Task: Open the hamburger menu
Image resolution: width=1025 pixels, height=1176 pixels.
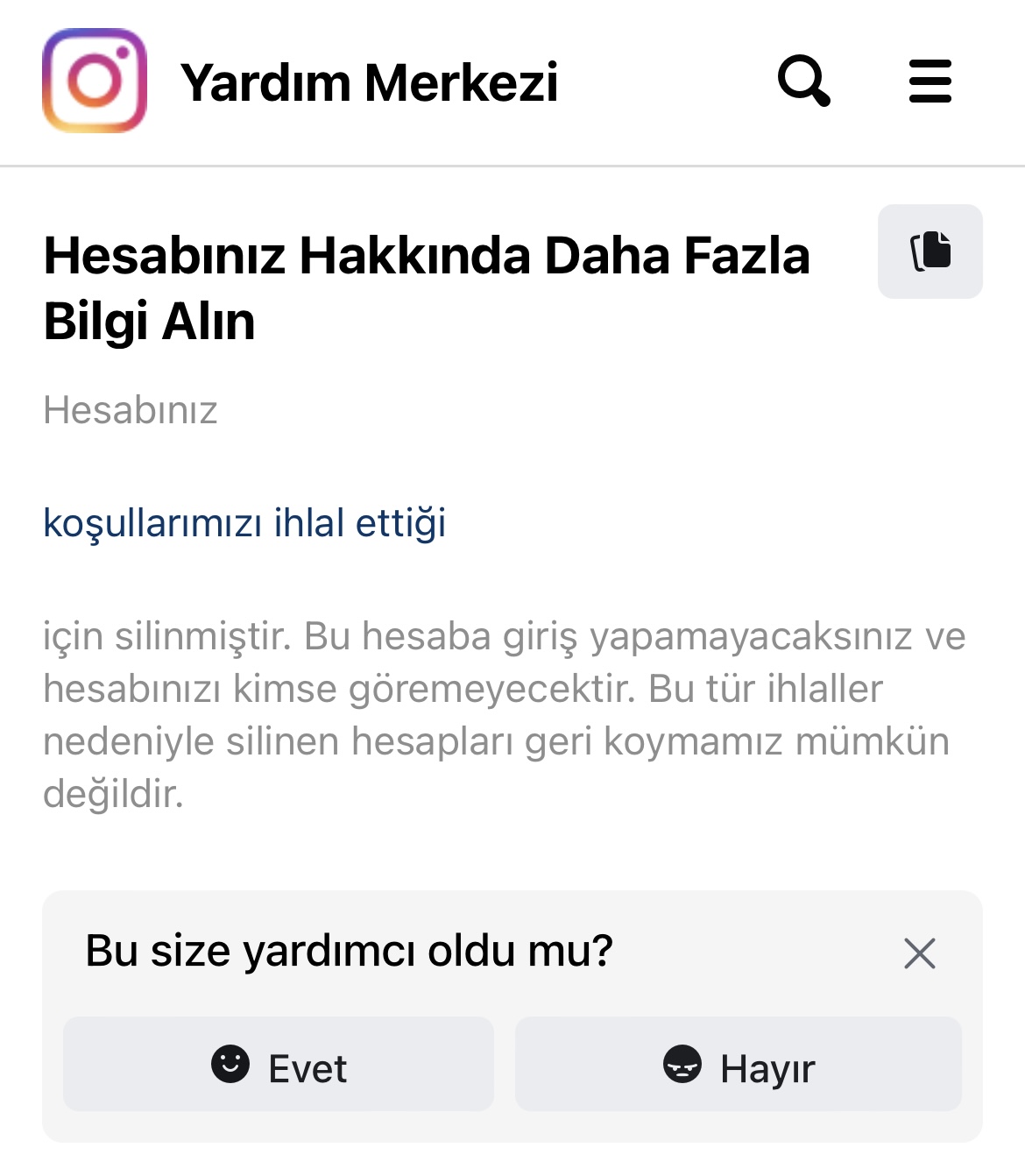Action: point(930,81)
